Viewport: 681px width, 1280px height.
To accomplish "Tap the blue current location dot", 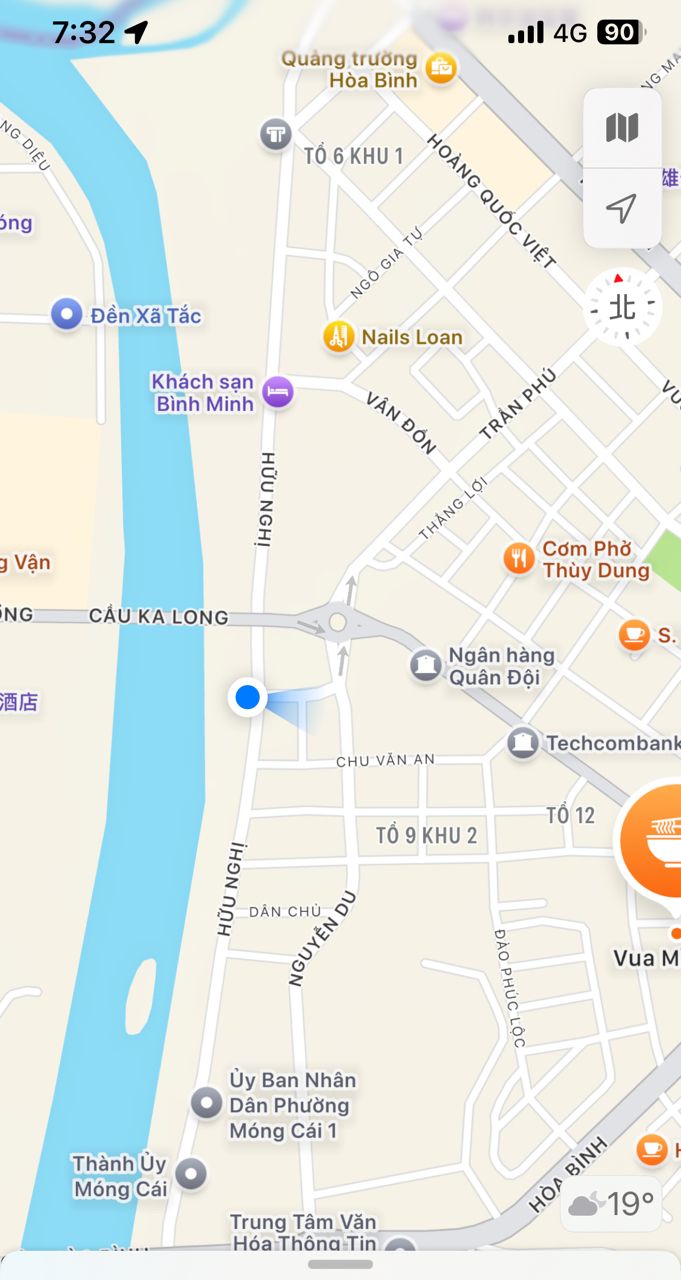I will click(248, 697).
